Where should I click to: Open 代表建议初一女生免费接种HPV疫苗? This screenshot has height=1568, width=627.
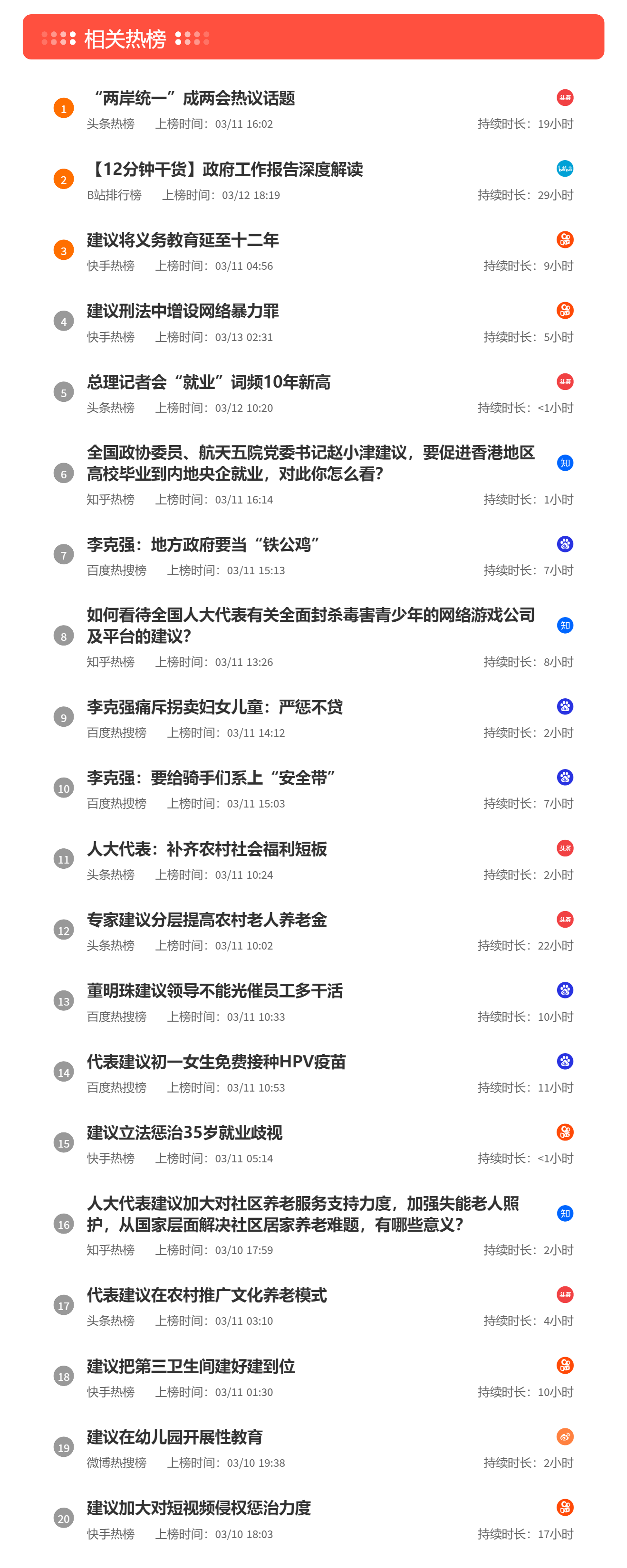pyautogui.click(x=216, y=1062)
